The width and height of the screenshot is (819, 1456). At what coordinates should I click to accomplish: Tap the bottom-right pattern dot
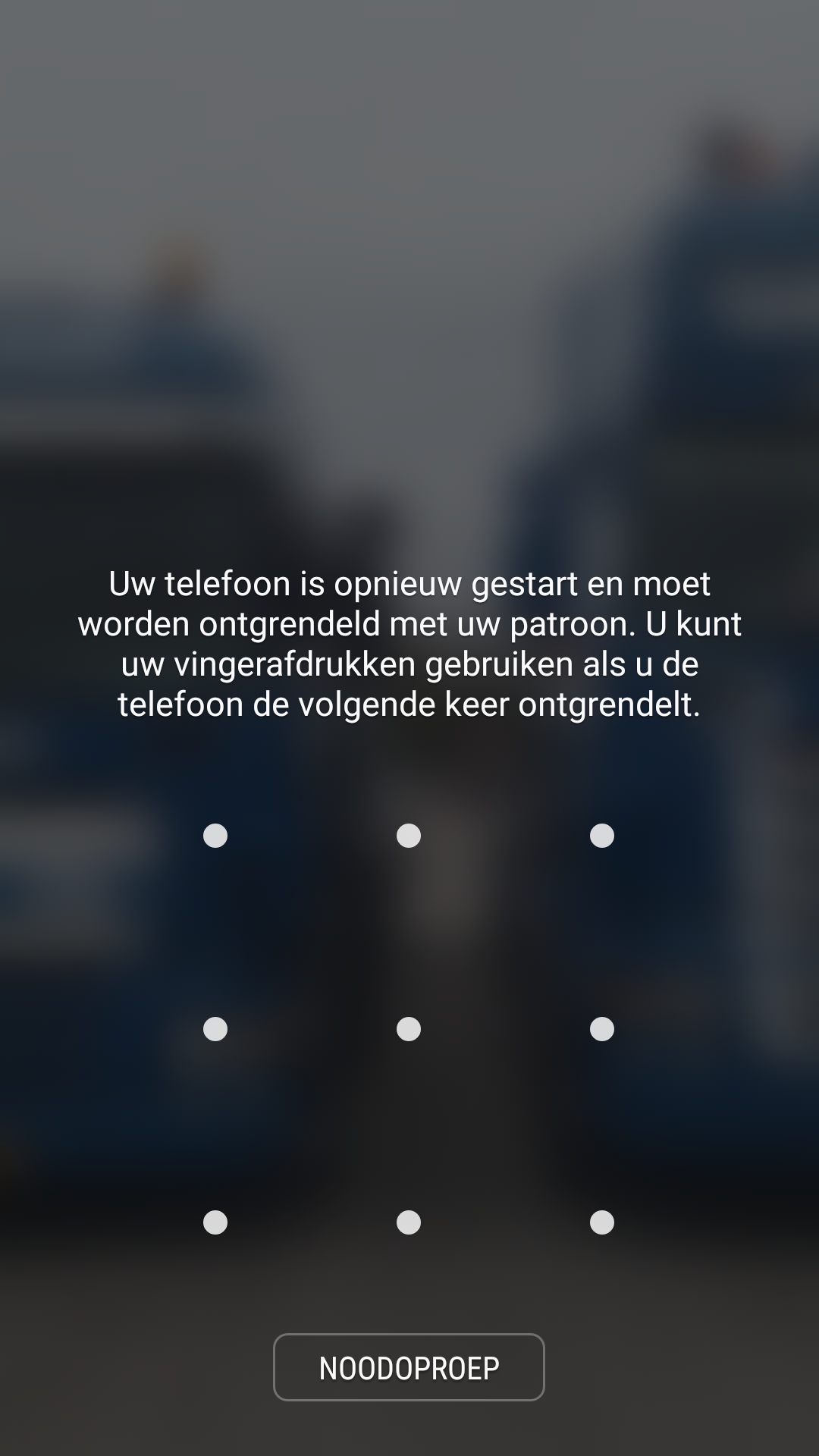(602, 1222)
